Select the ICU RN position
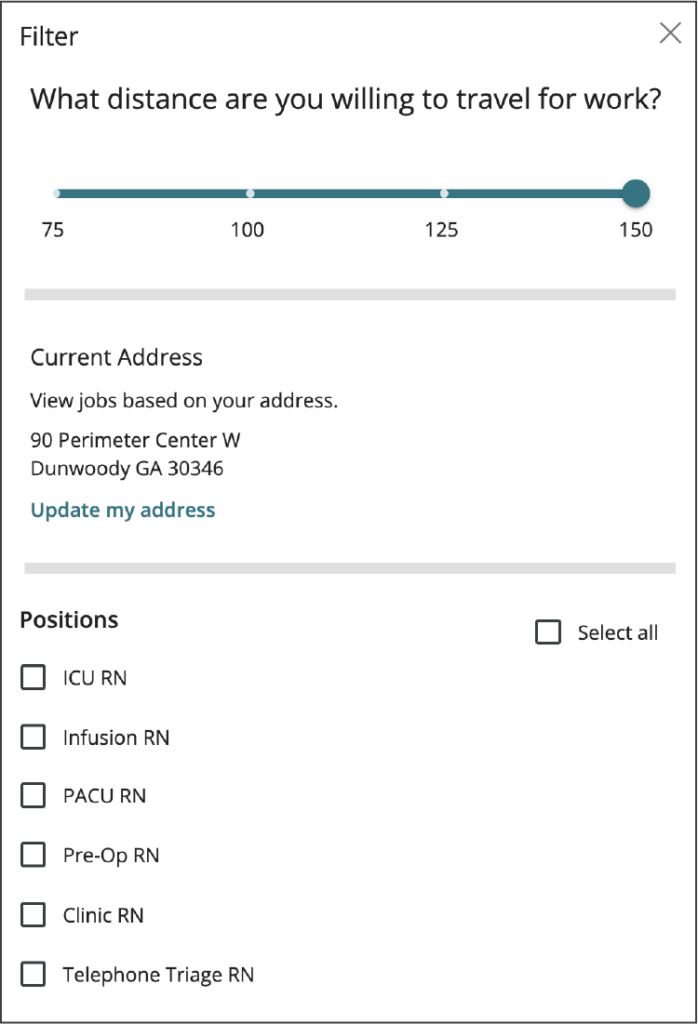 [x=33, y=678]
